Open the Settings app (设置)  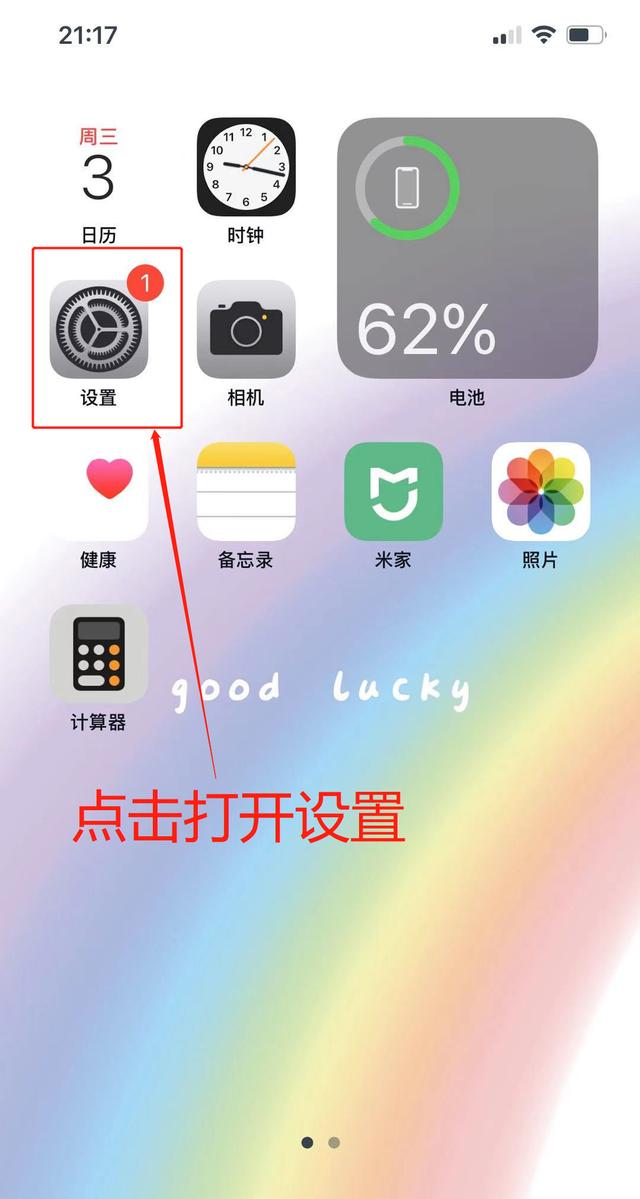pyautogui.click(x=98, y=330)
